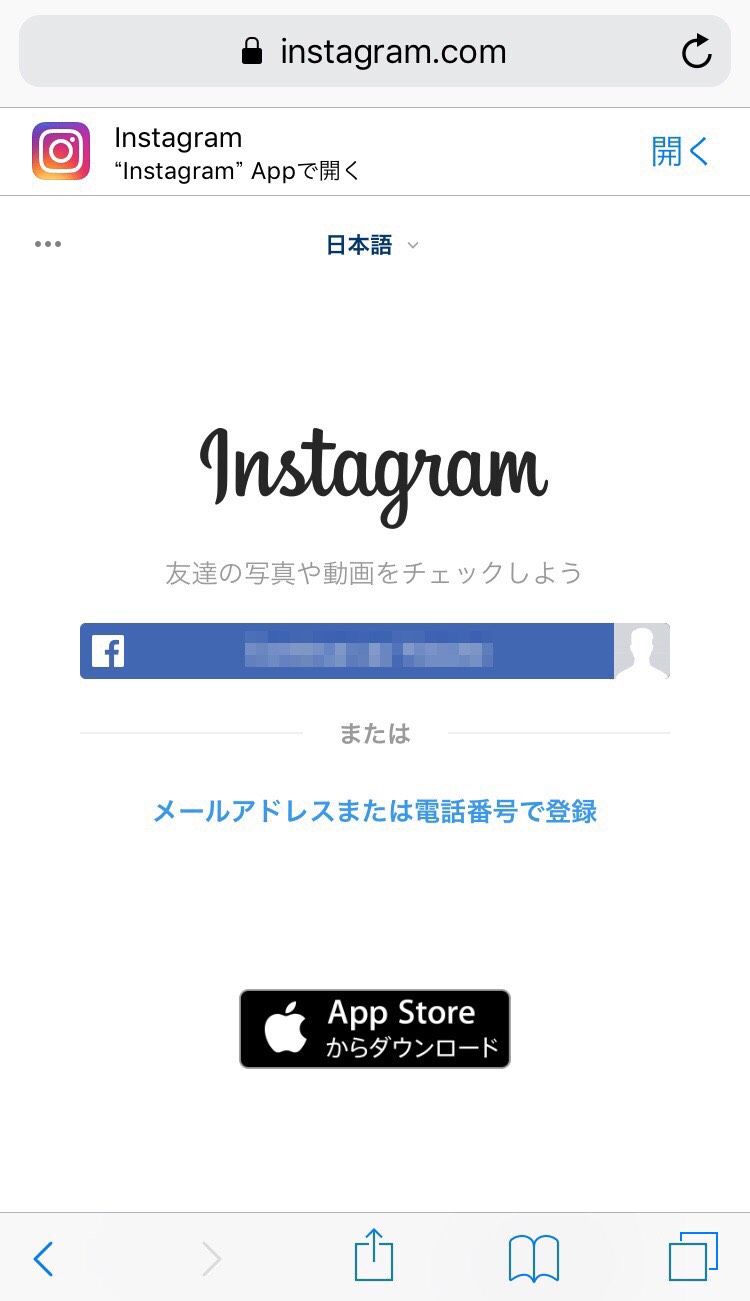Screen dimensions: 750x1301
Task: Expand the 日本語 language dropdown
Action: pyautogui.click(x=372, y=245)
